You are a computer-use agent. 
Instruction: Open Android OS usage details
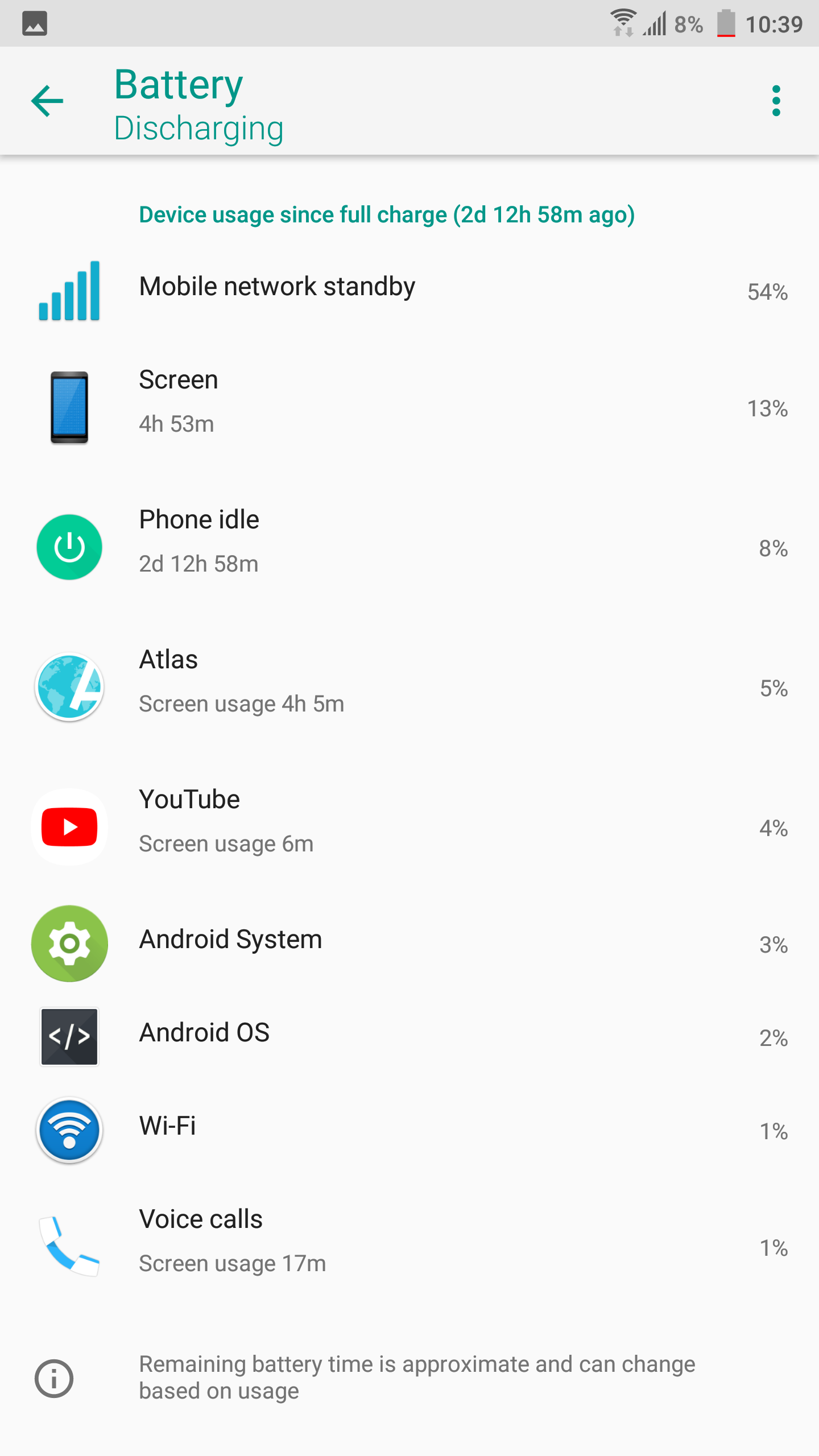[409, 1036]
